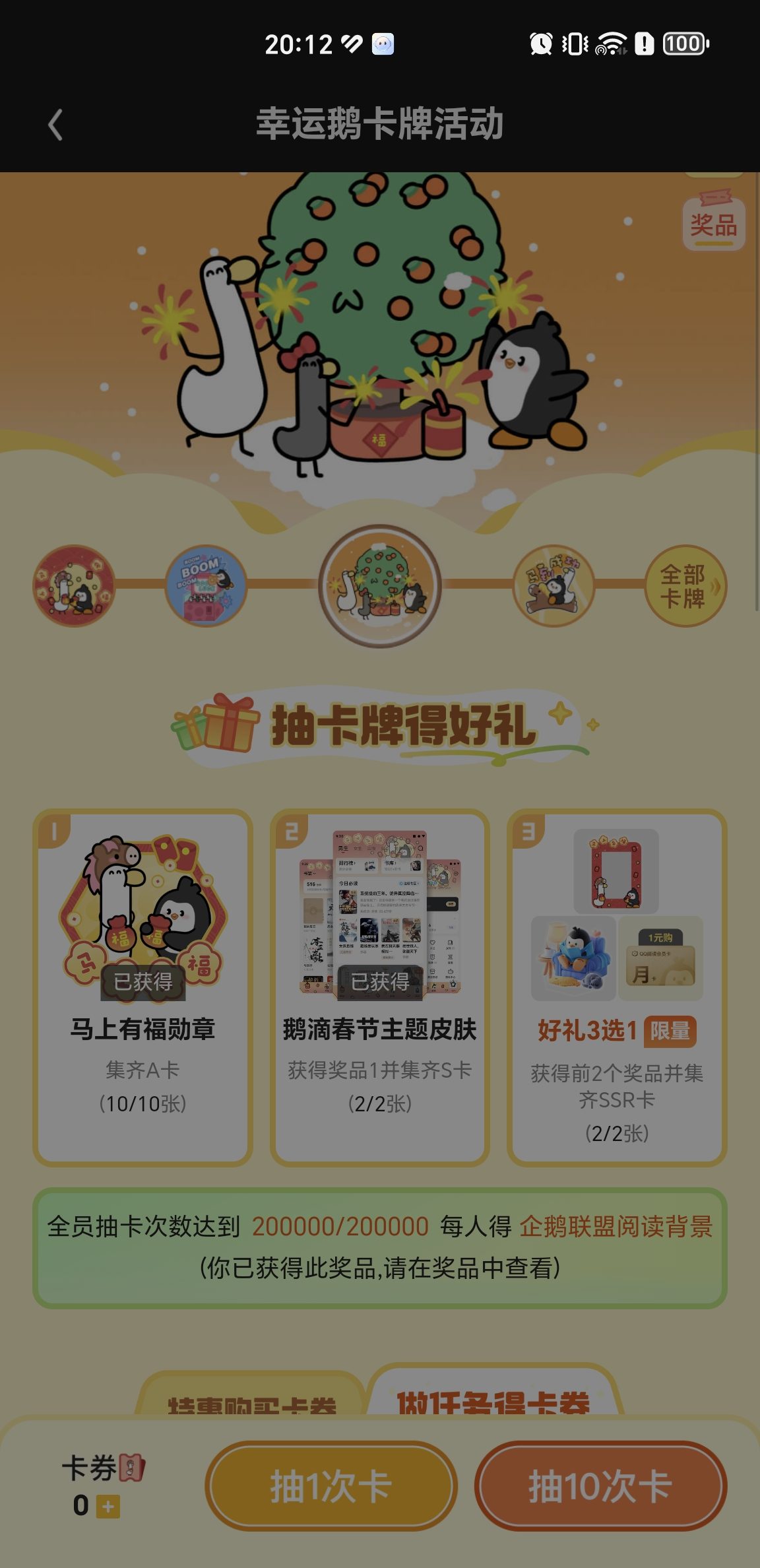
Task: Draw one card with 抽1次卡
Action: (331, 1486)
